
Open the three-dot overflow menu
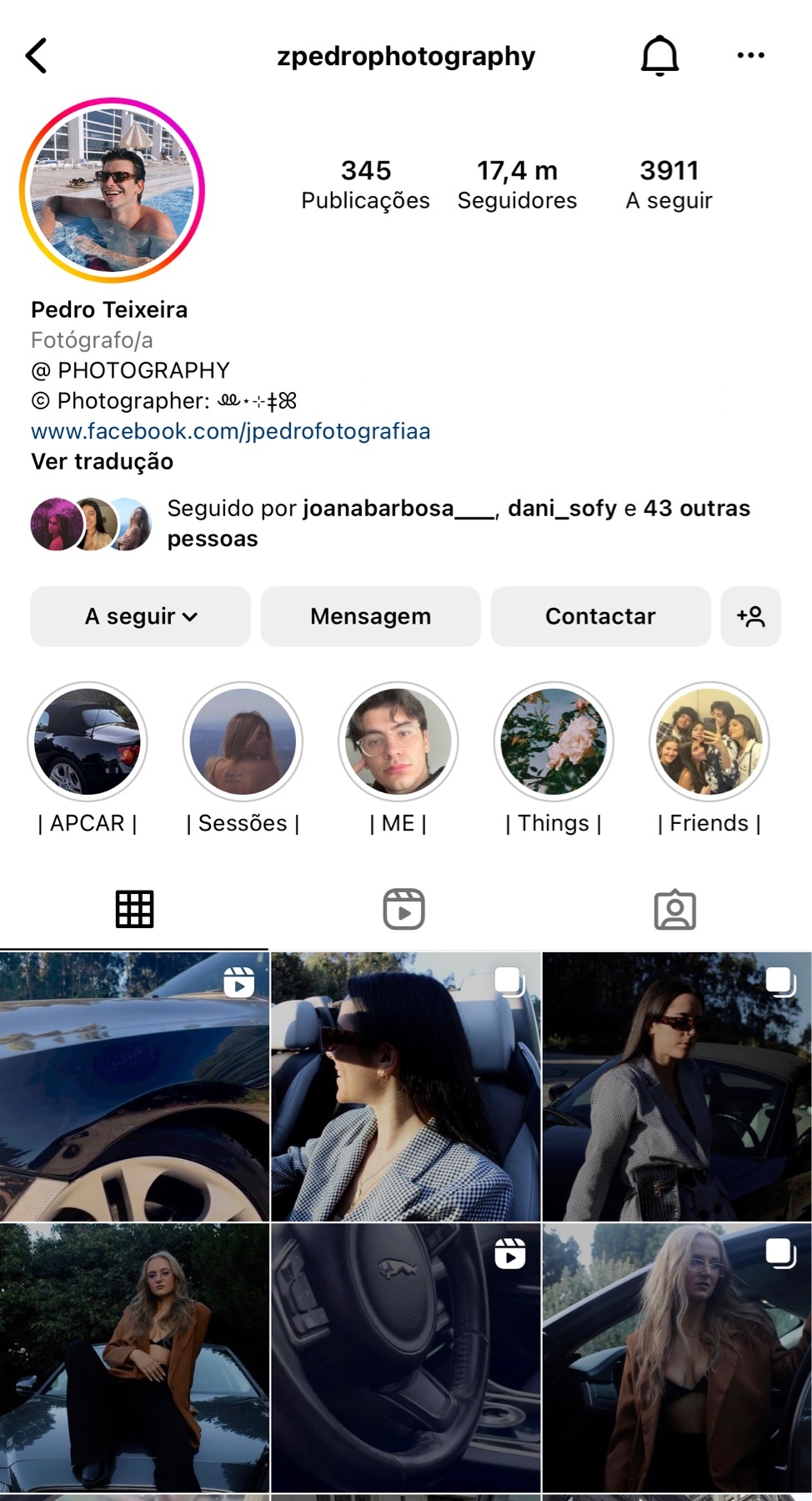(750, 56)
